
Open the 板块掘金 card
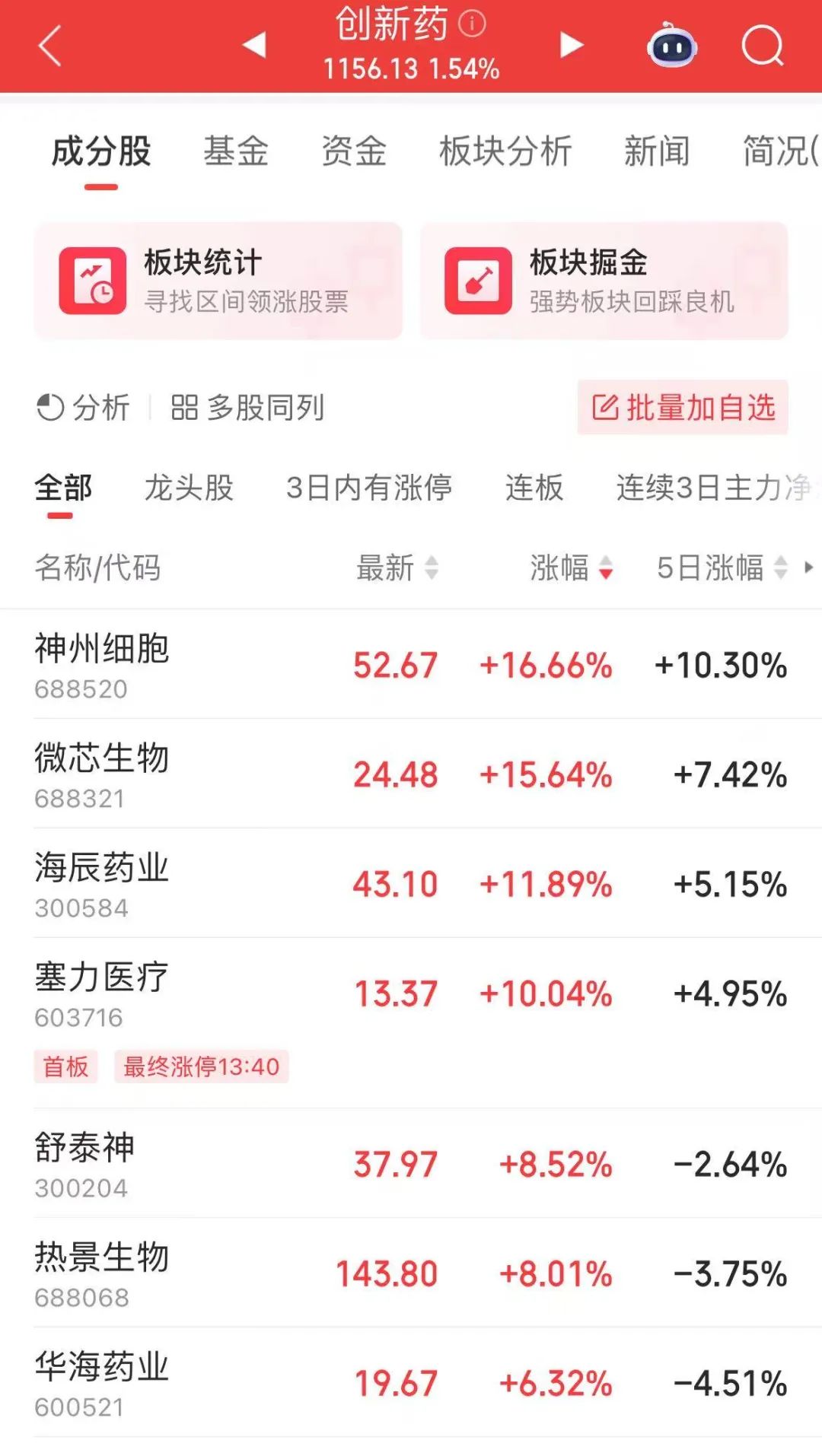click(604, 280)
